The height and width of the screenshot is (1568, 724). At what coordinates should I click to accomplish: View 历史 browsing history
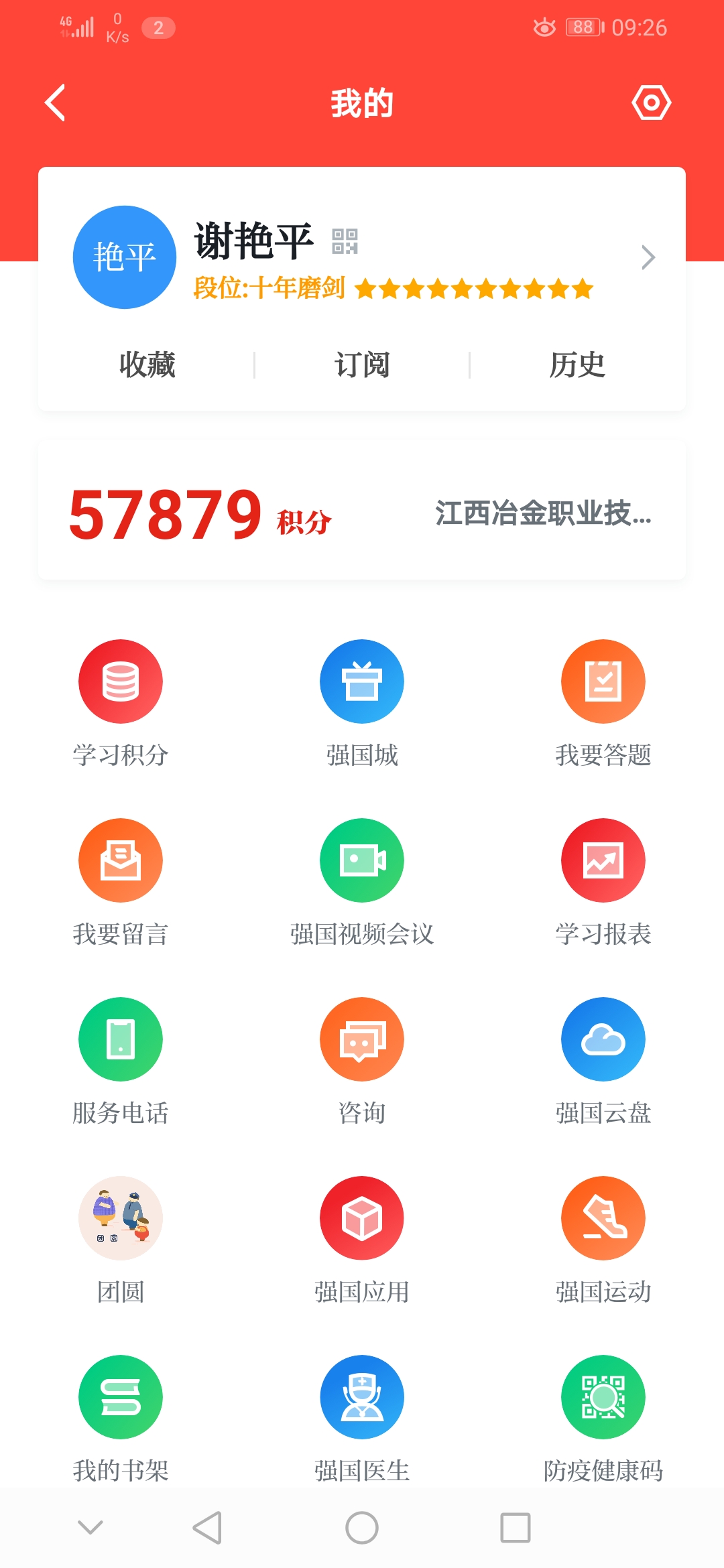[577, 365]
